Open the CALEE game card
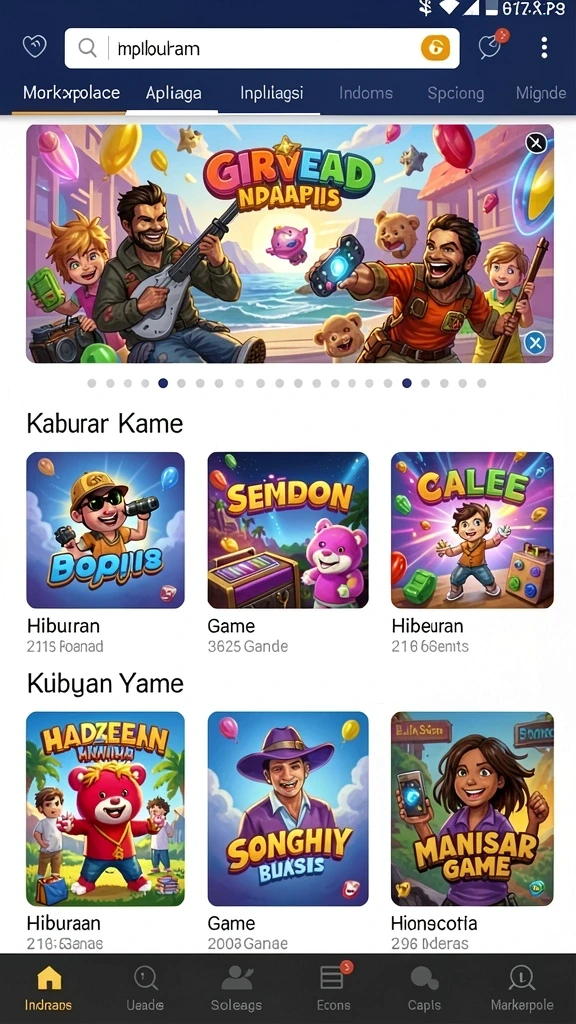Image resolution: width=576 pixels, height=1024 pixels. [x=472, y=530]
